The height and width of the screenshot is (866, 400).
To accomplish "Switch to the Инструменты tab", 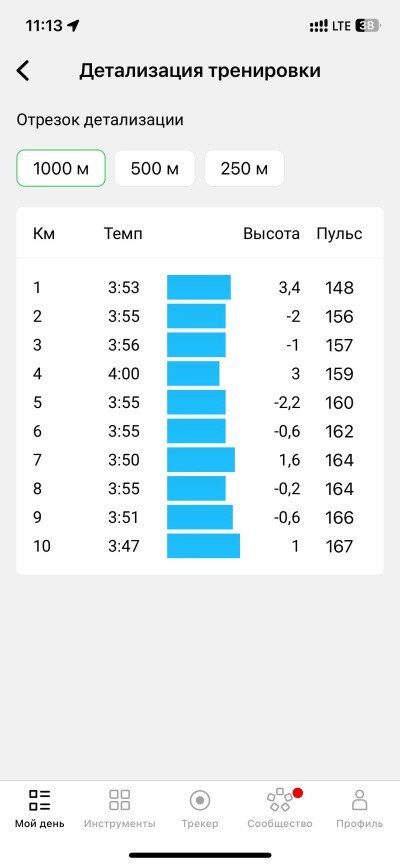I will pos(119,808).
